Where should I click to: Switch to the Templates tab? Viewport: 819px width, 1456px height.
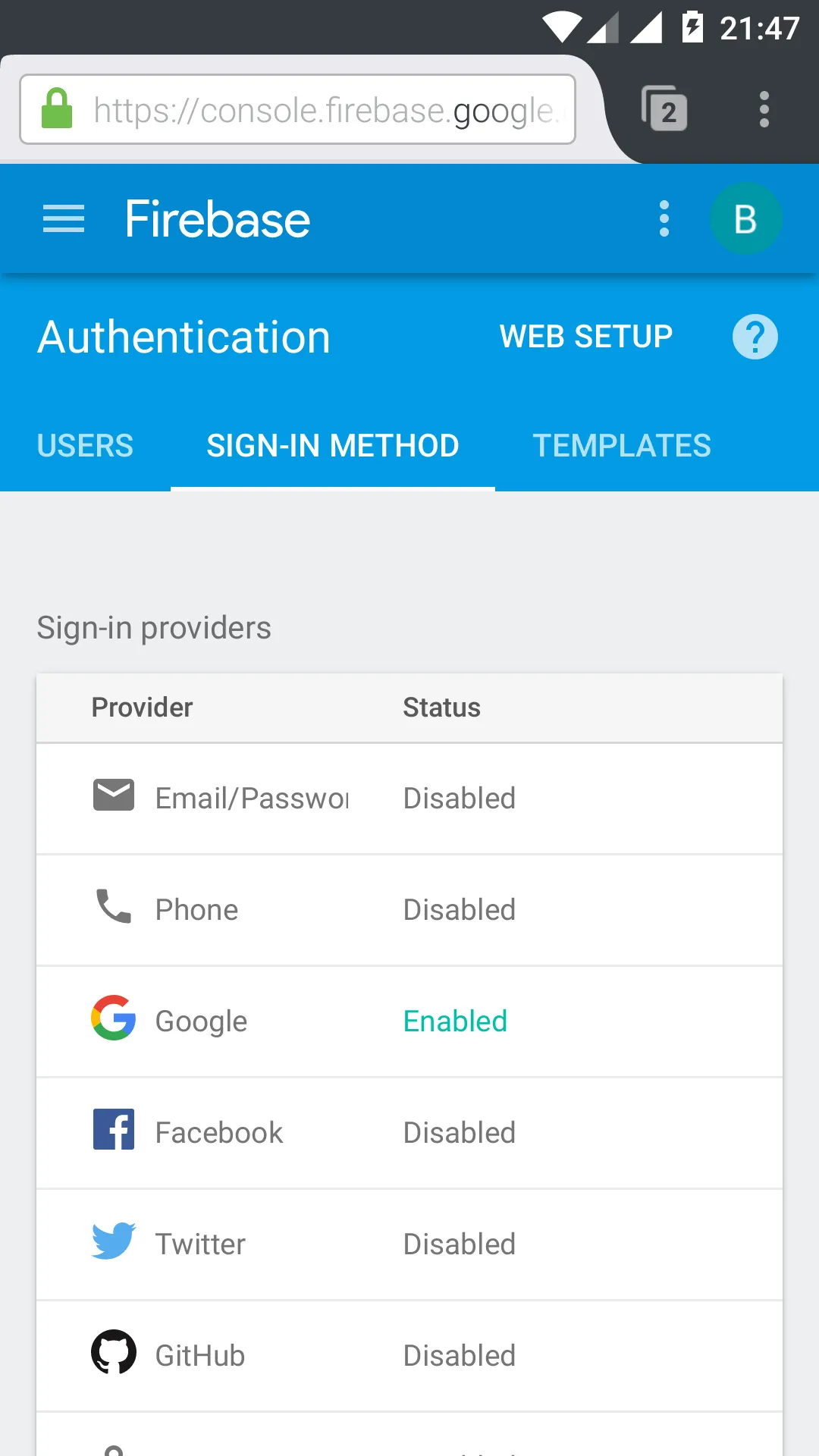coord(621,446)
